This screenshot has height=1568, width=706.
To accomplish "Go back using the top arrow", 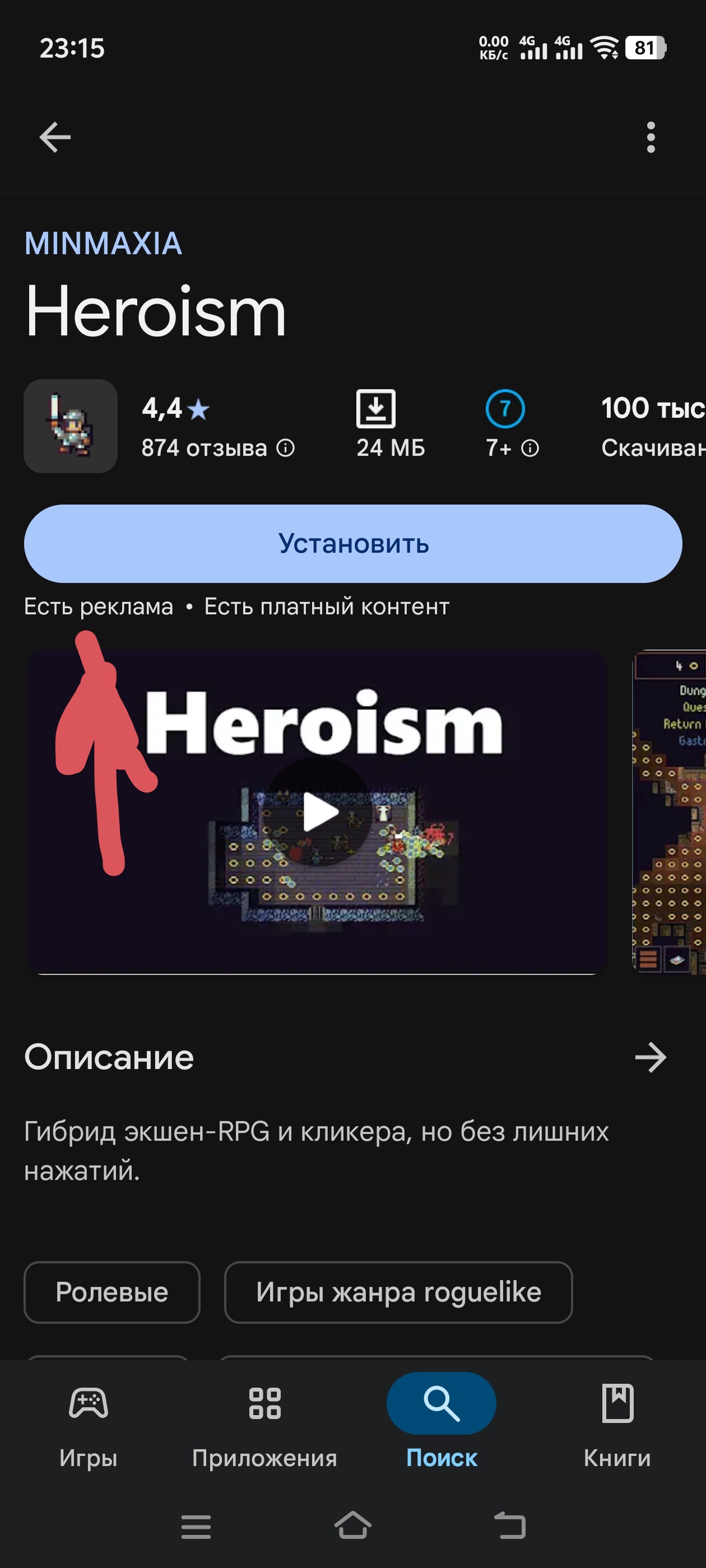I will click(x=55, y=137).
